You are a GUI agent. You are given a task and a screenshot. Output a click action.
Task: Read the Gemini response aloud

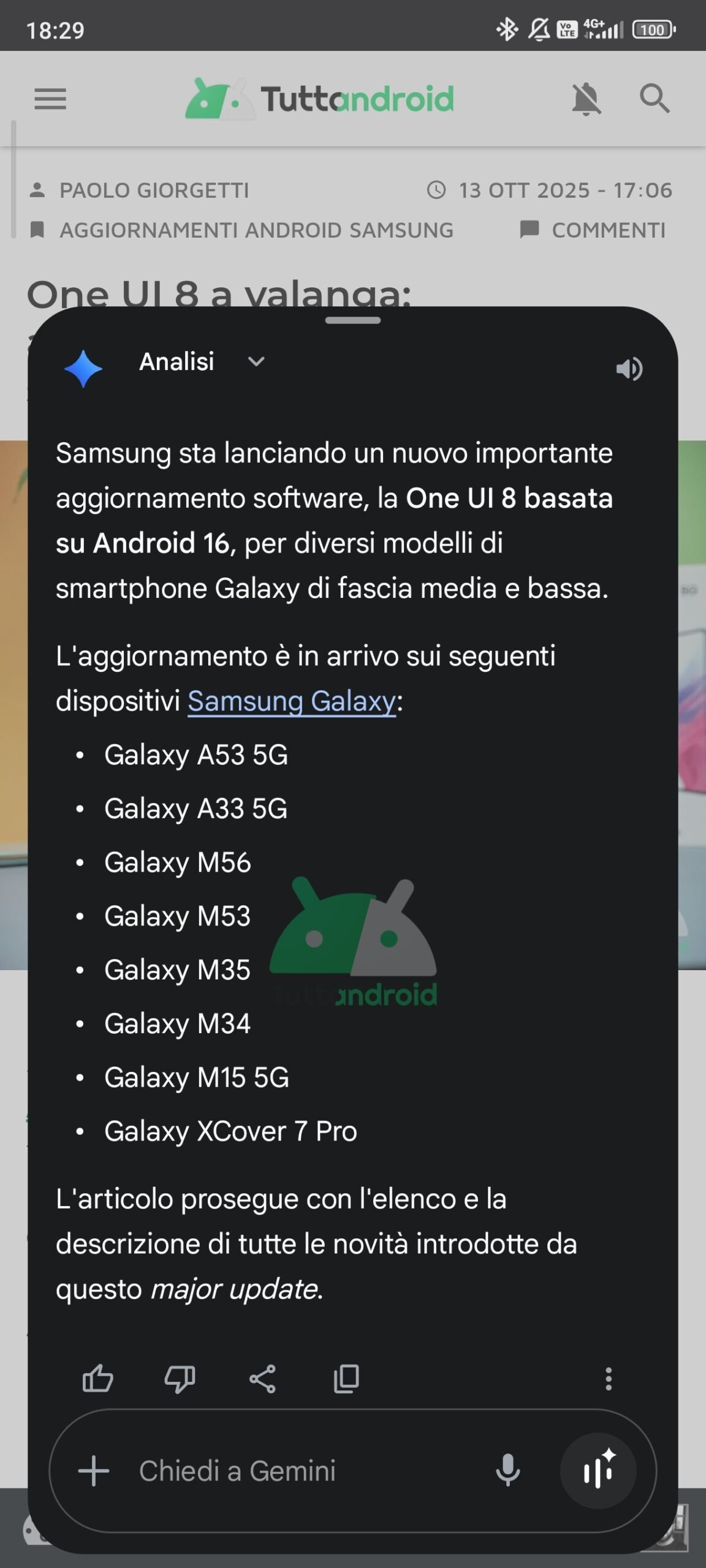click(629, 369)
